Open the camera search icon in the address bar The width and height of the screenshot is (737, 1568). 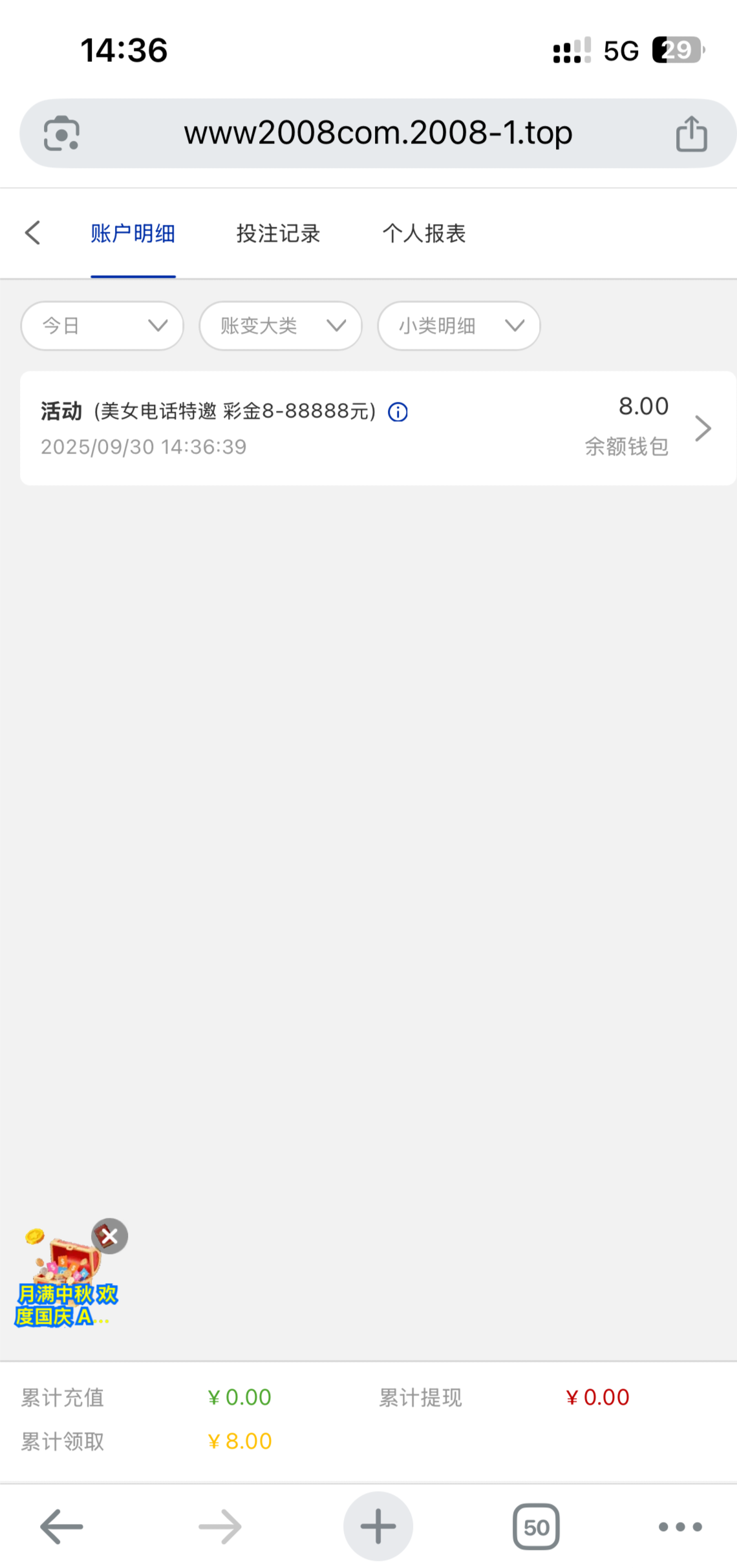pyautogui.click(x=61, y=134)
